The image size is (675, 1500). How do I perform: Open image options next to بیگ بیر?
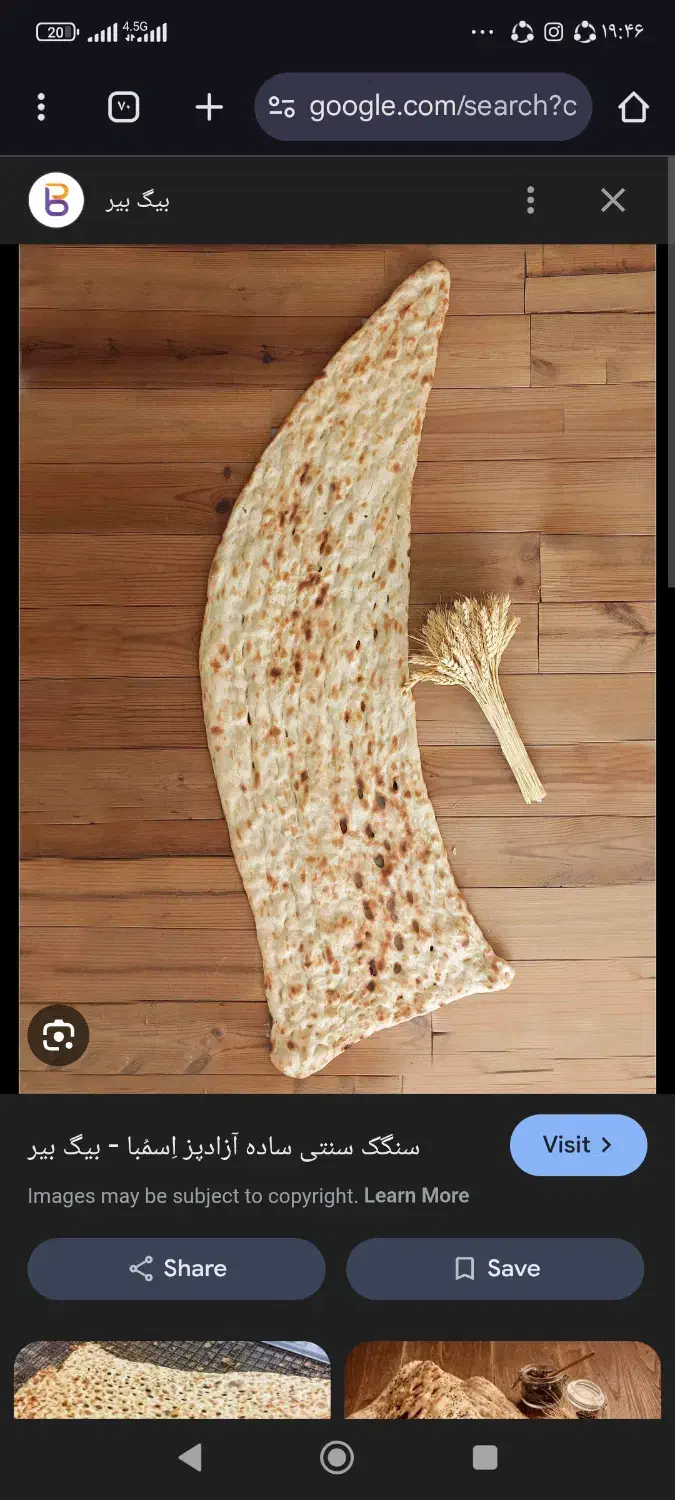(x=531, y=200)
